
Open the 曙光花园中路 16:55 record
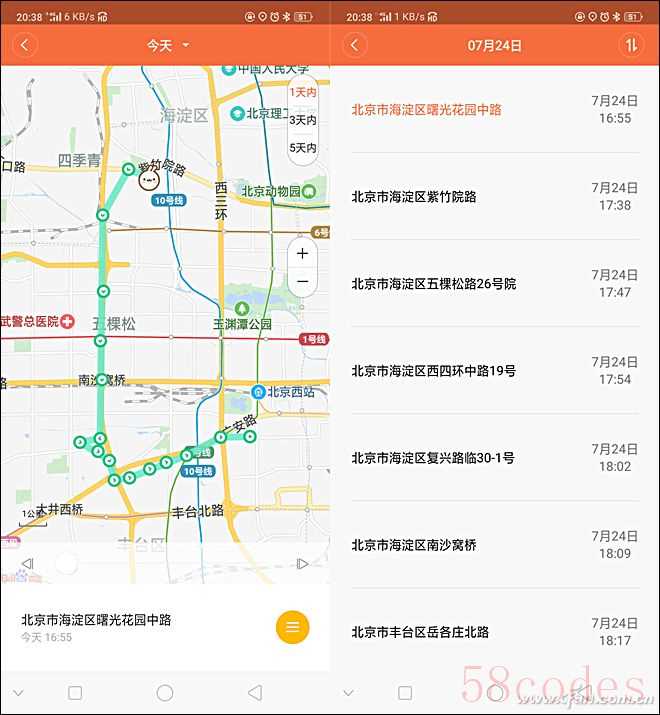495,110
